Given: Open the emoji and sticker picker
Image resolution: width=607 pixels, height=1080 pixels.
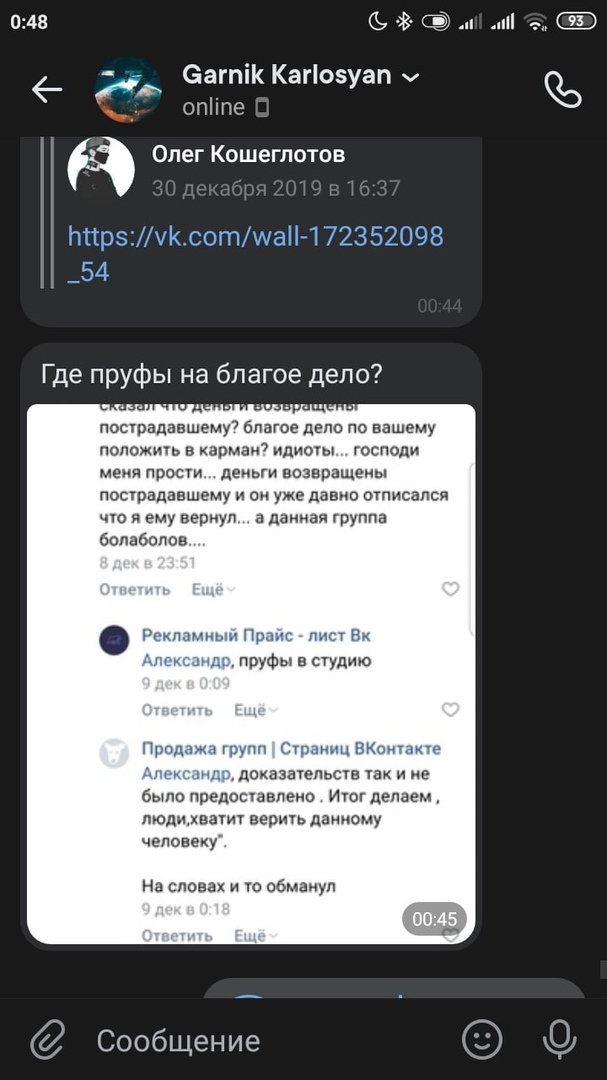Looking at the screenshot, I should [482, 1040].
